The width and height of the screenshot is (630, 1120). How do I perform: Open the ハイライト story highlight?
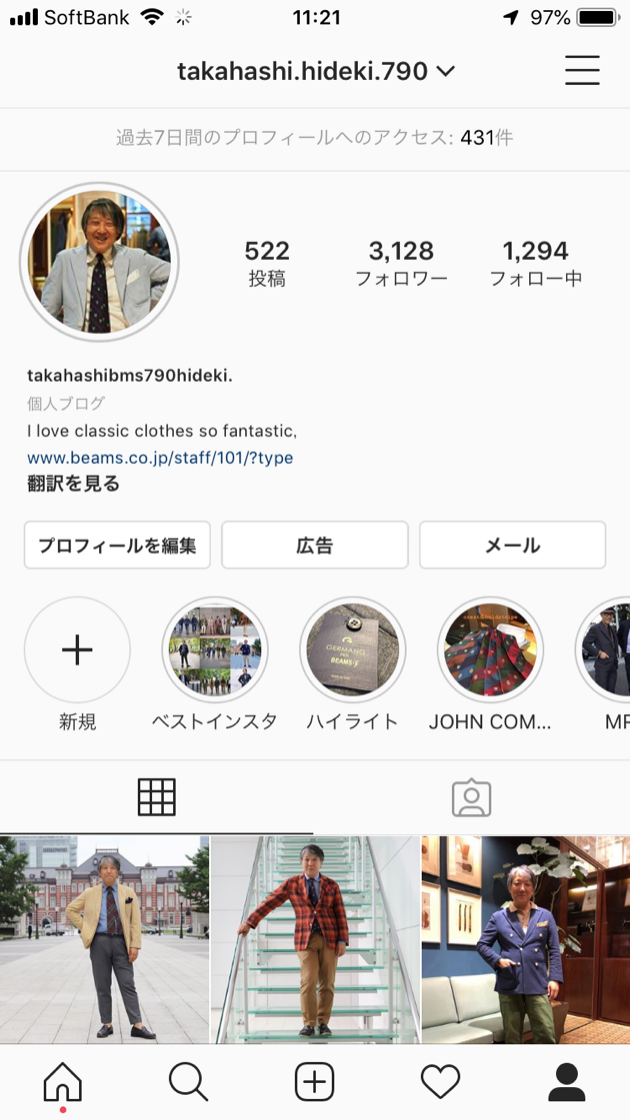353,650
